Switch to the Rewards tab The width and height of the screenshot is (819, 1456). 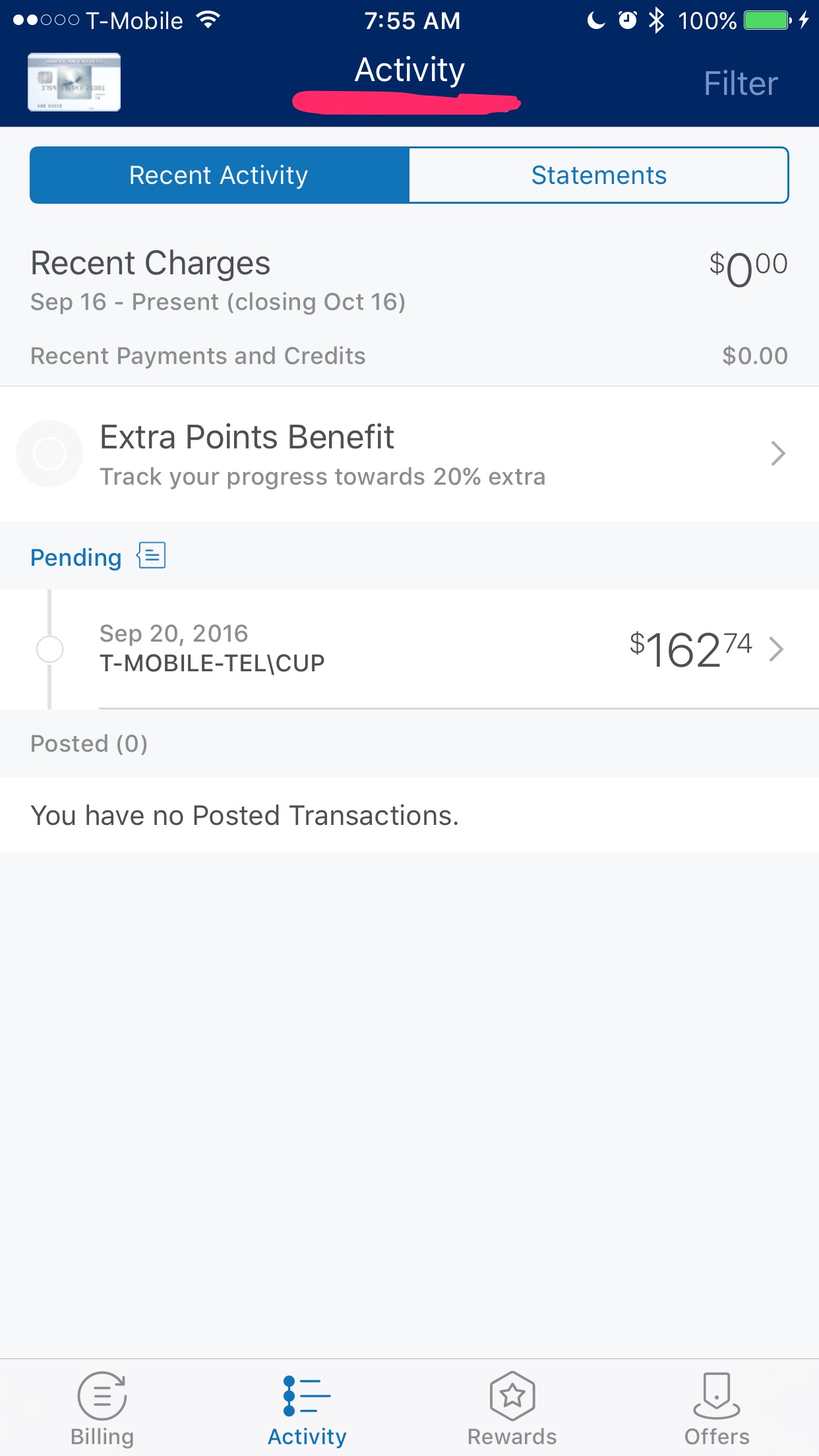(x=512, y=1409)
